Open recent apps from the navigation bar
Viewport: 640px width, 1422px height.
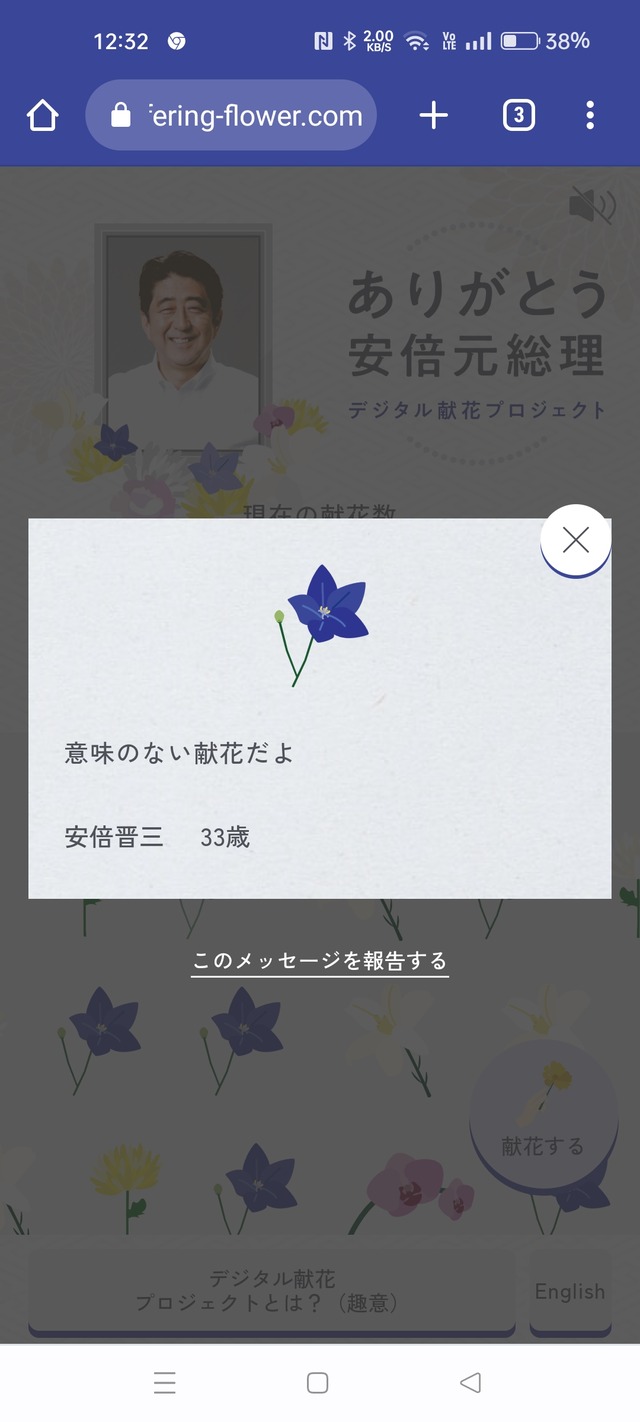tap(165, 1382)
